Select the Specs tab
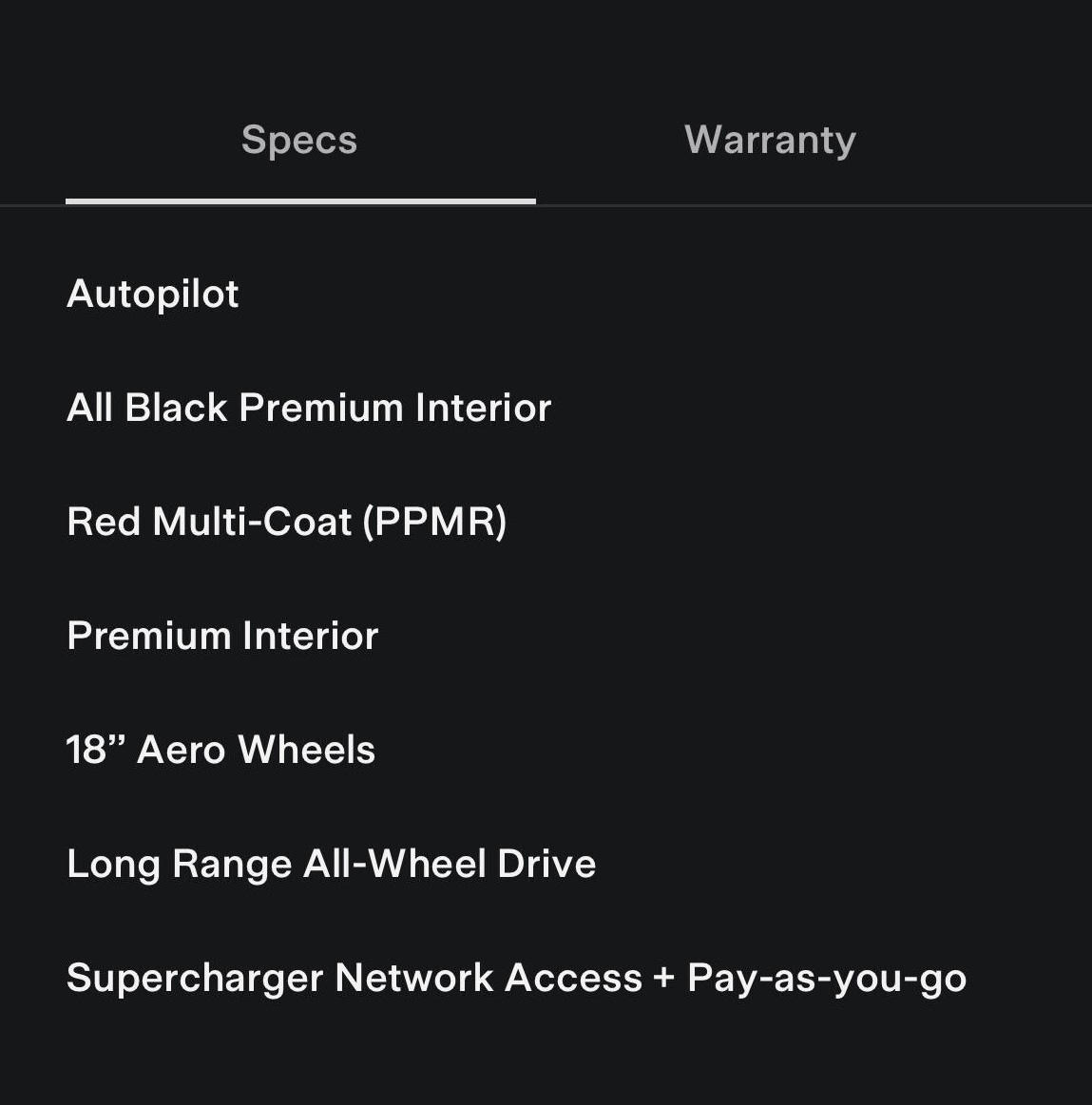Screen dimensions: 1092x1105 [299, 140]
